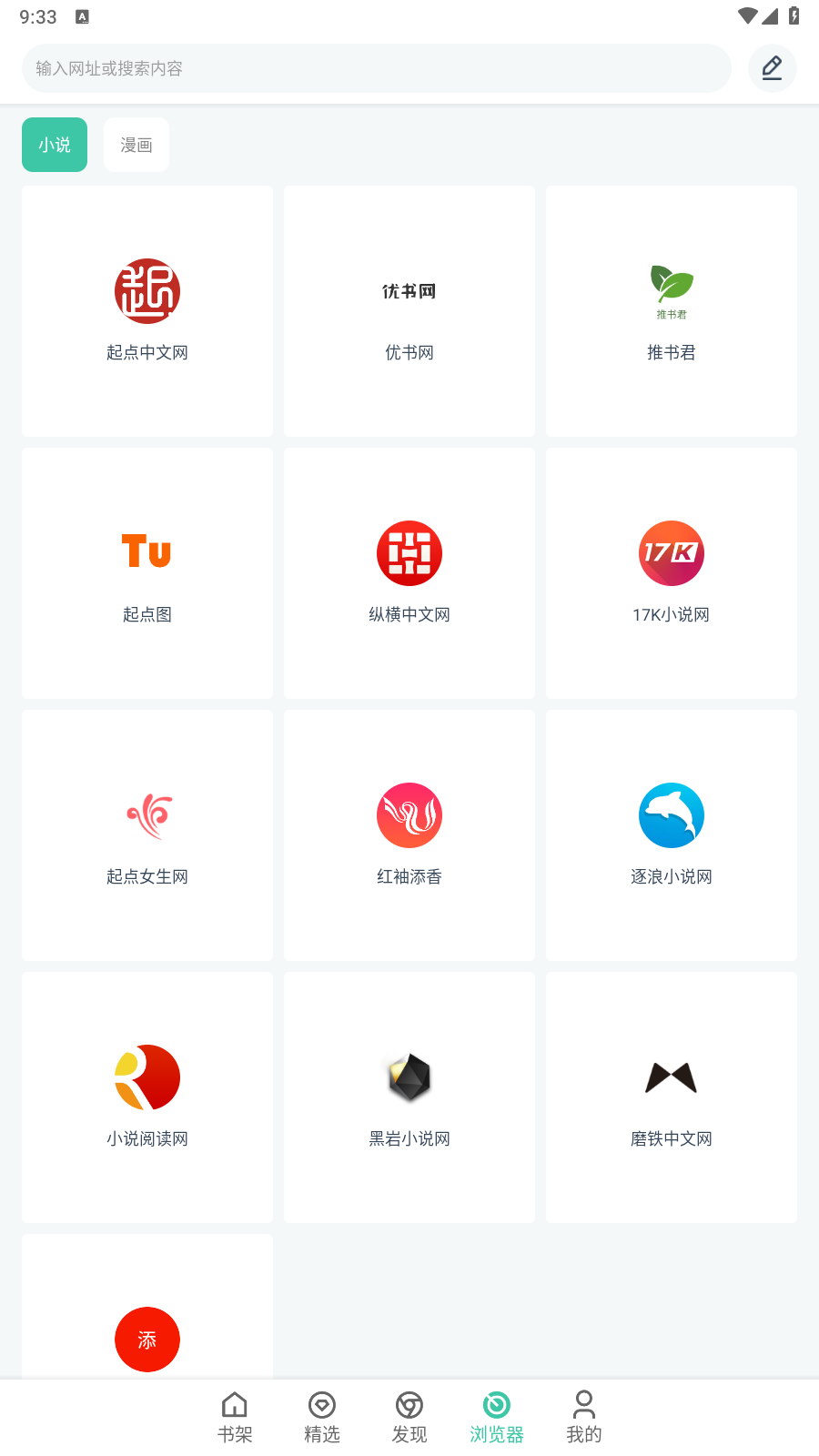
Task: Click the orange Tu 起点图 icon
Action: (147, 552)
